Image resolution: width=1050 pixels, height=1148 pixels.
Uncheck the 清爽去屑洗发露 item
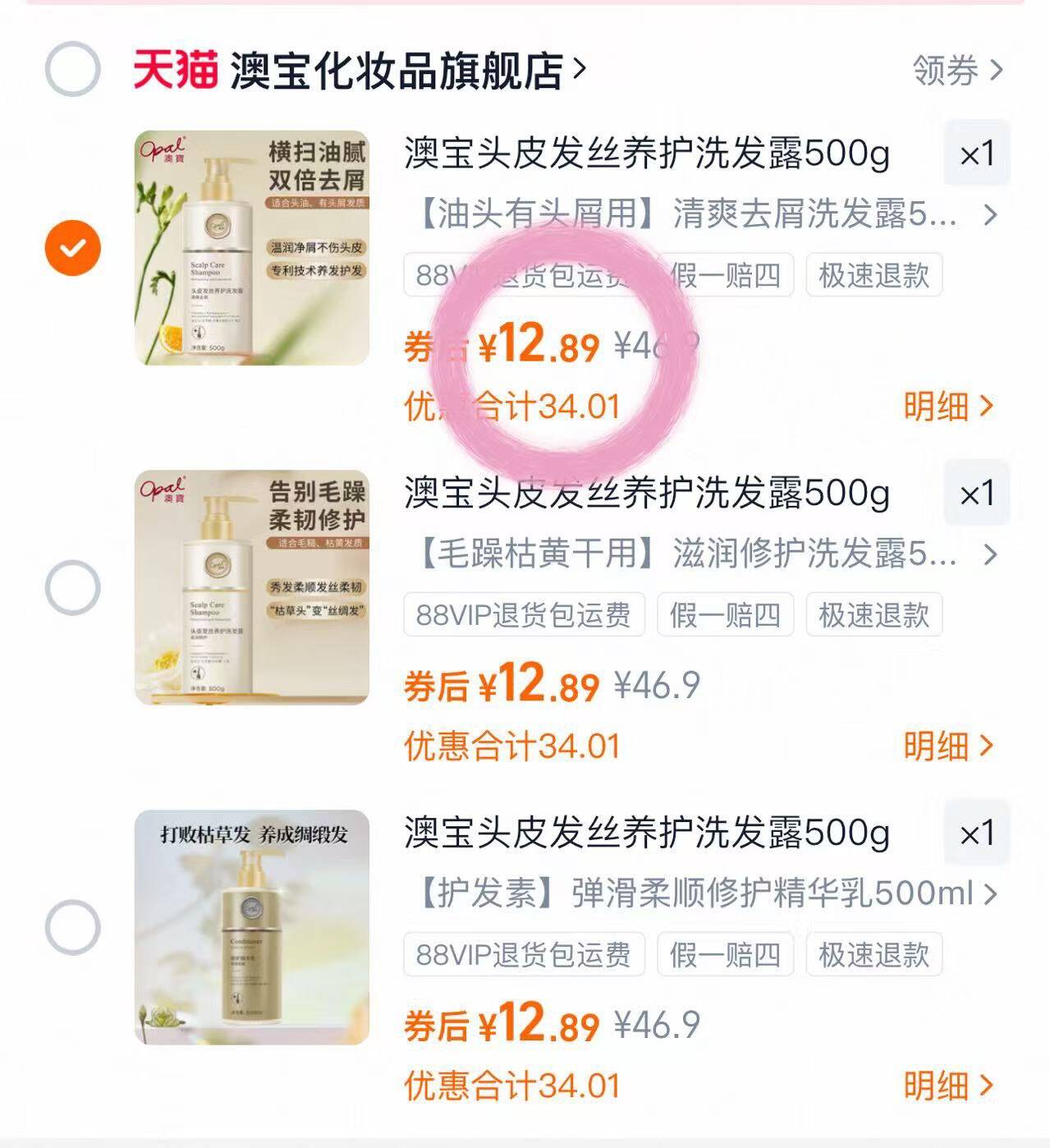point(72,248)
